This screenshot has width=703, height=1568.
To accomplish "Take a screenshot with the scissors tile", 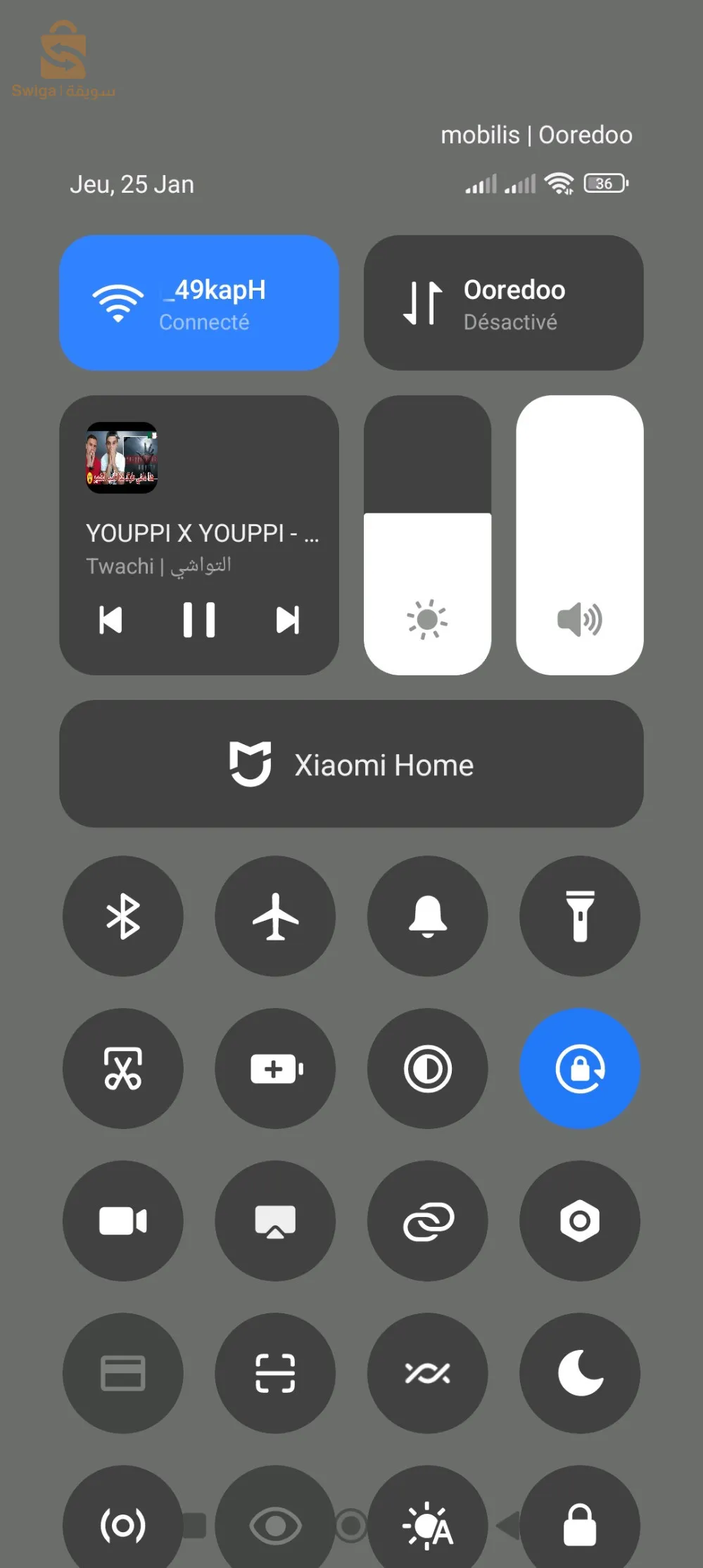I will pyautogui.click(x=123, y=1069).
